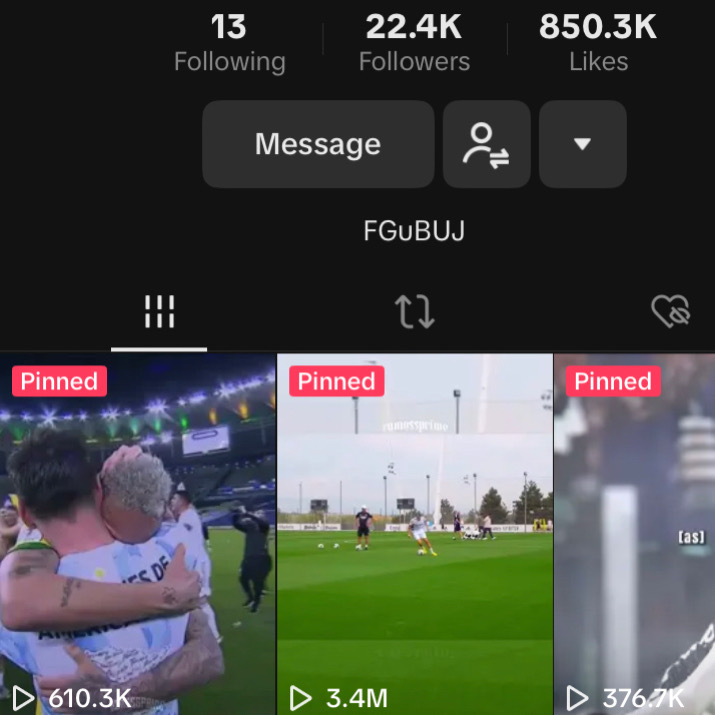The height and width of the screenshot is (715, 715).
Task: Play the pinned video with 610.3K views
Action: pyautogui.click(x=137, y=535)
